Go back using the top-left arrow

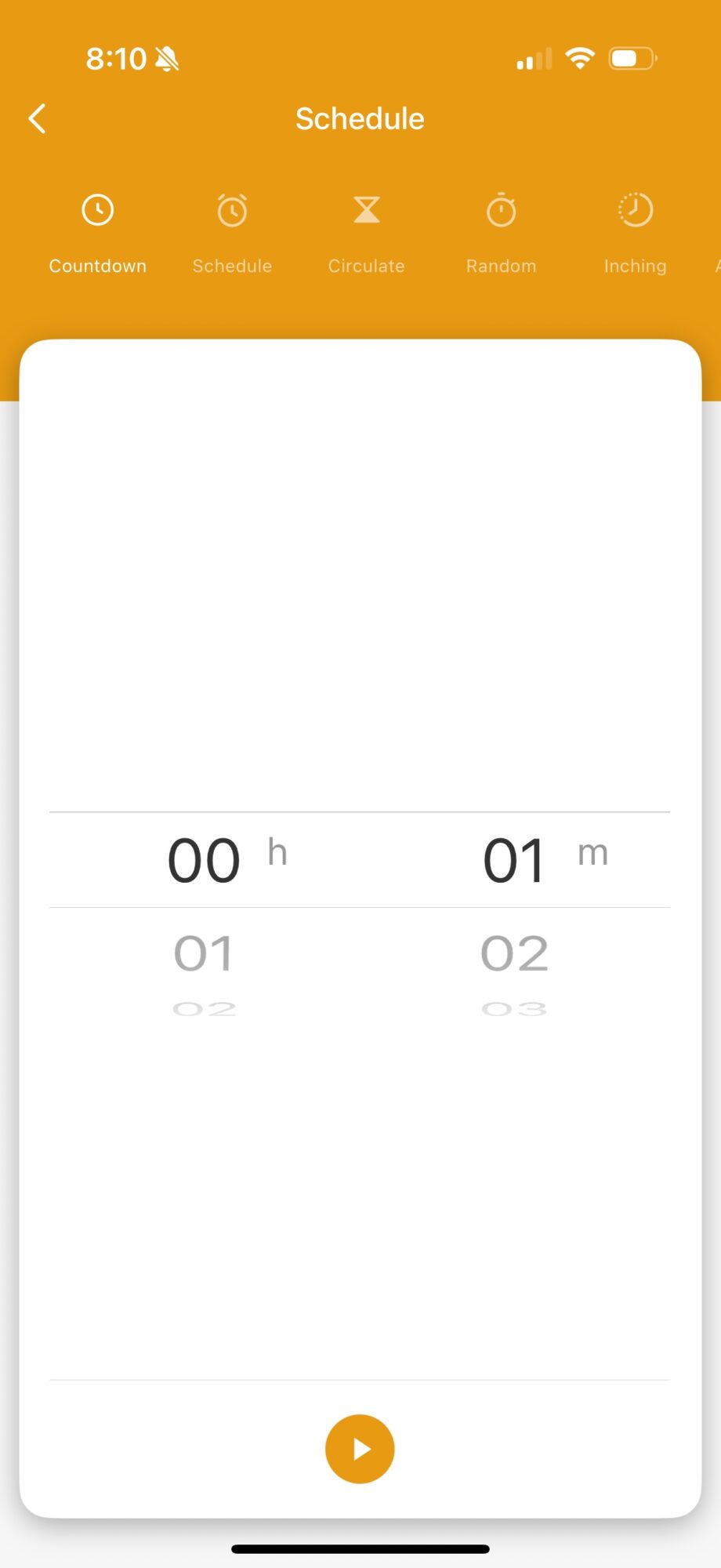[x=37, y=119]
